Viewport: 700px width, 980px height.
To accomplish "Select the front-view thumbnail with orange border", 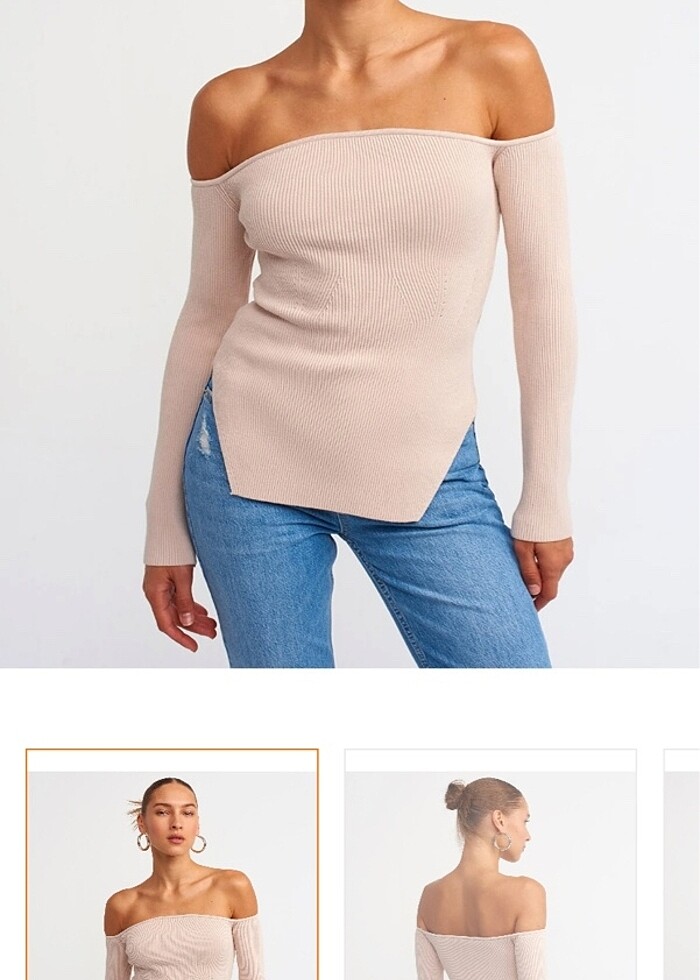I will 172,865.
